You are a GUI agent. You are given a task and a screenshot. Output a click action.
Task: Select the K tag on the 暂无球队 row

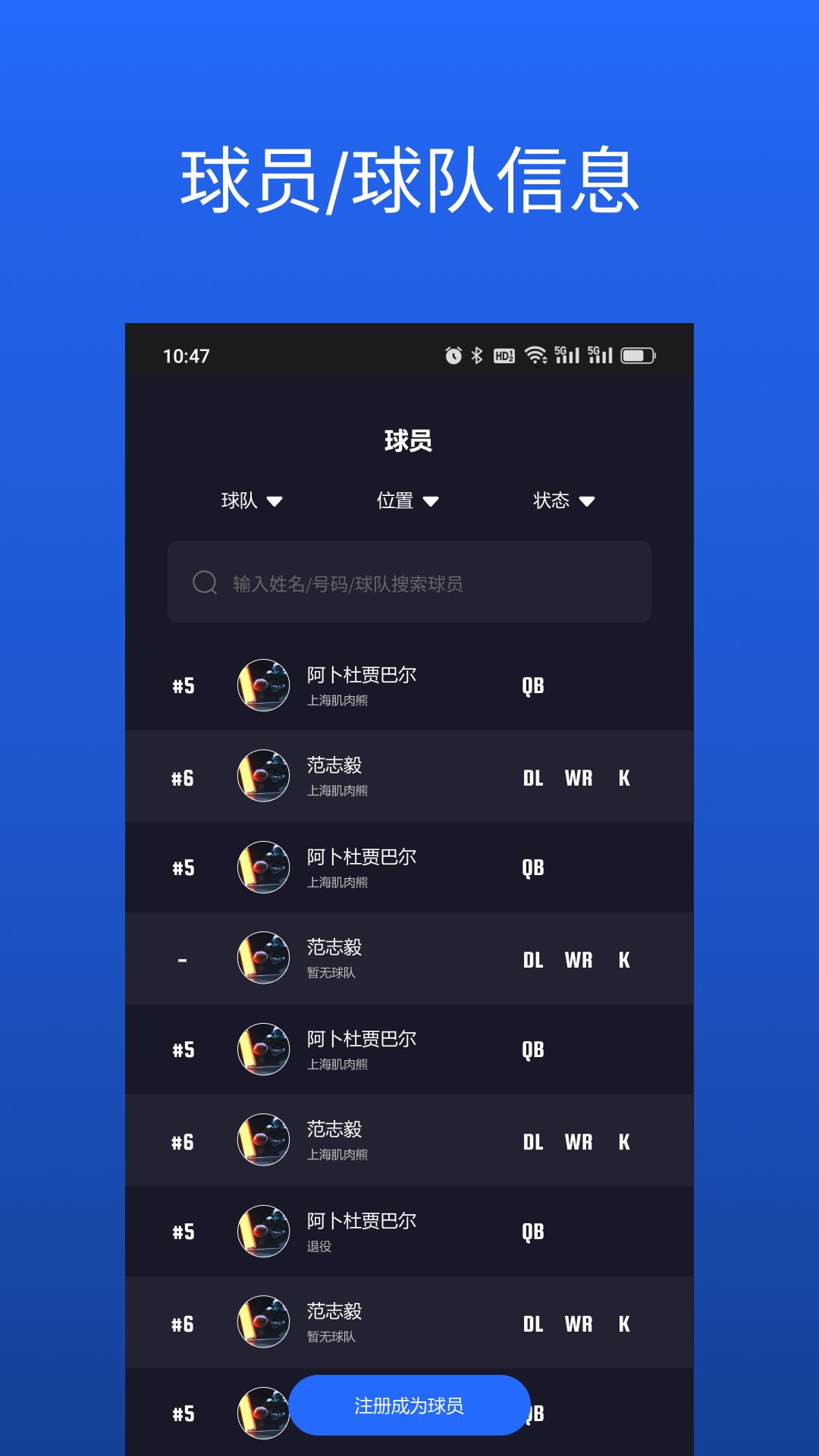pos(624,959)
